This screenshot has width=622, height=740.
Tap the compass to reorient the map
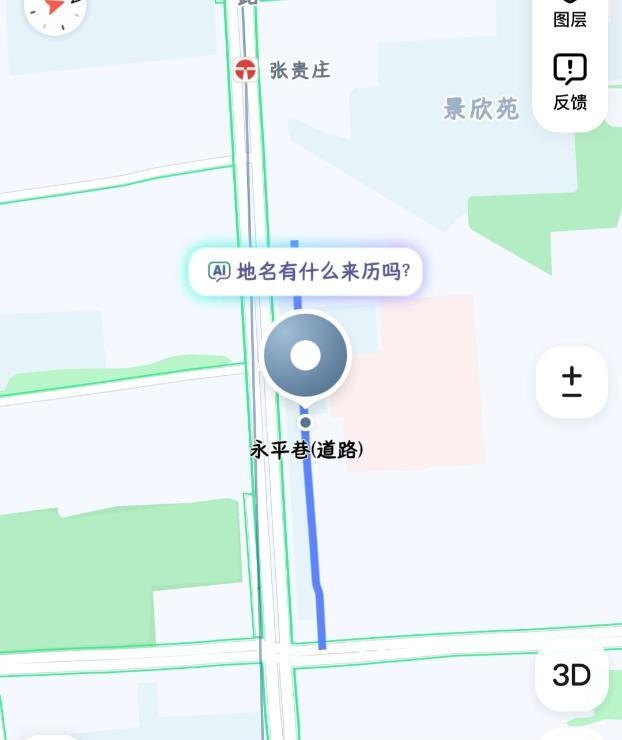coord(55,8)
